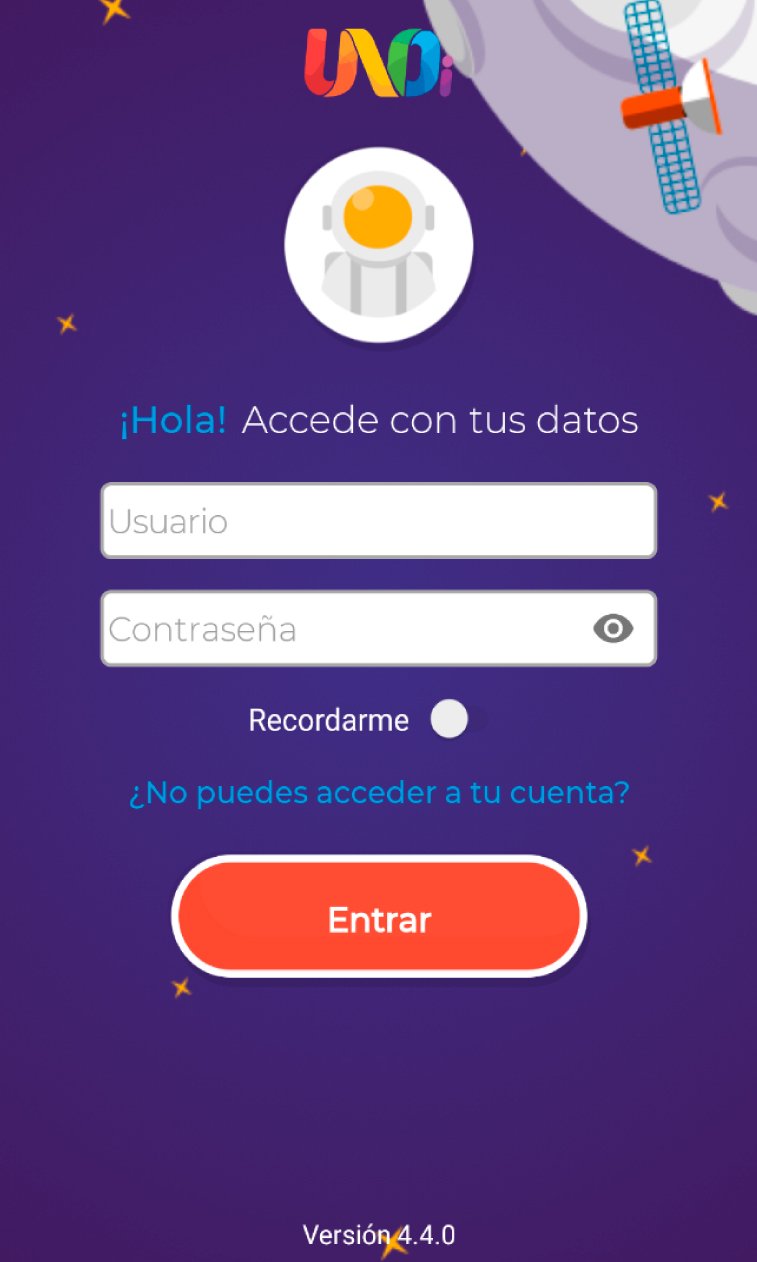
Task: Log in with the Entrar button
Action: pos(379,918)
